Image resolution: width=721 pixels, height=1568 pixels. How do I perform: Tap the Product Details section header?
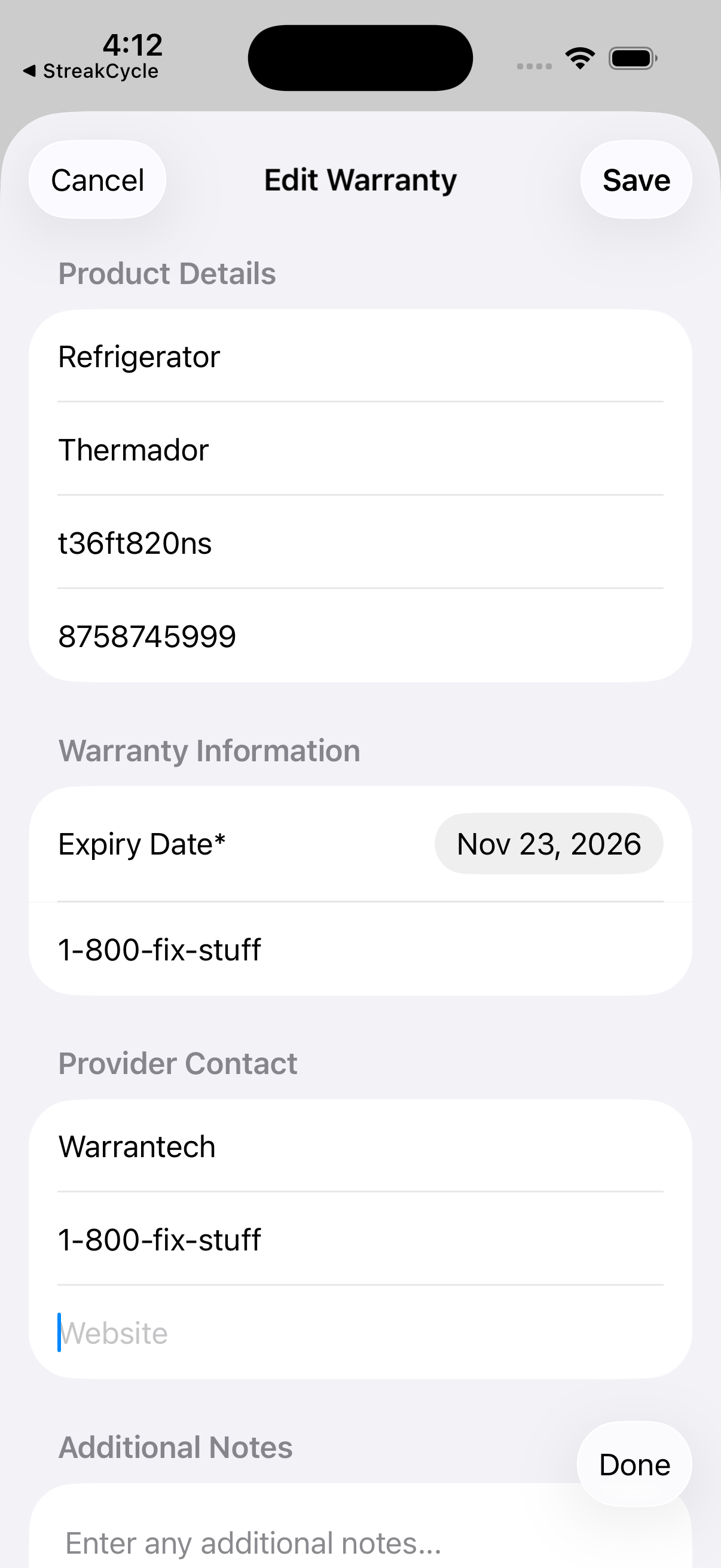[x=167, y=273]
